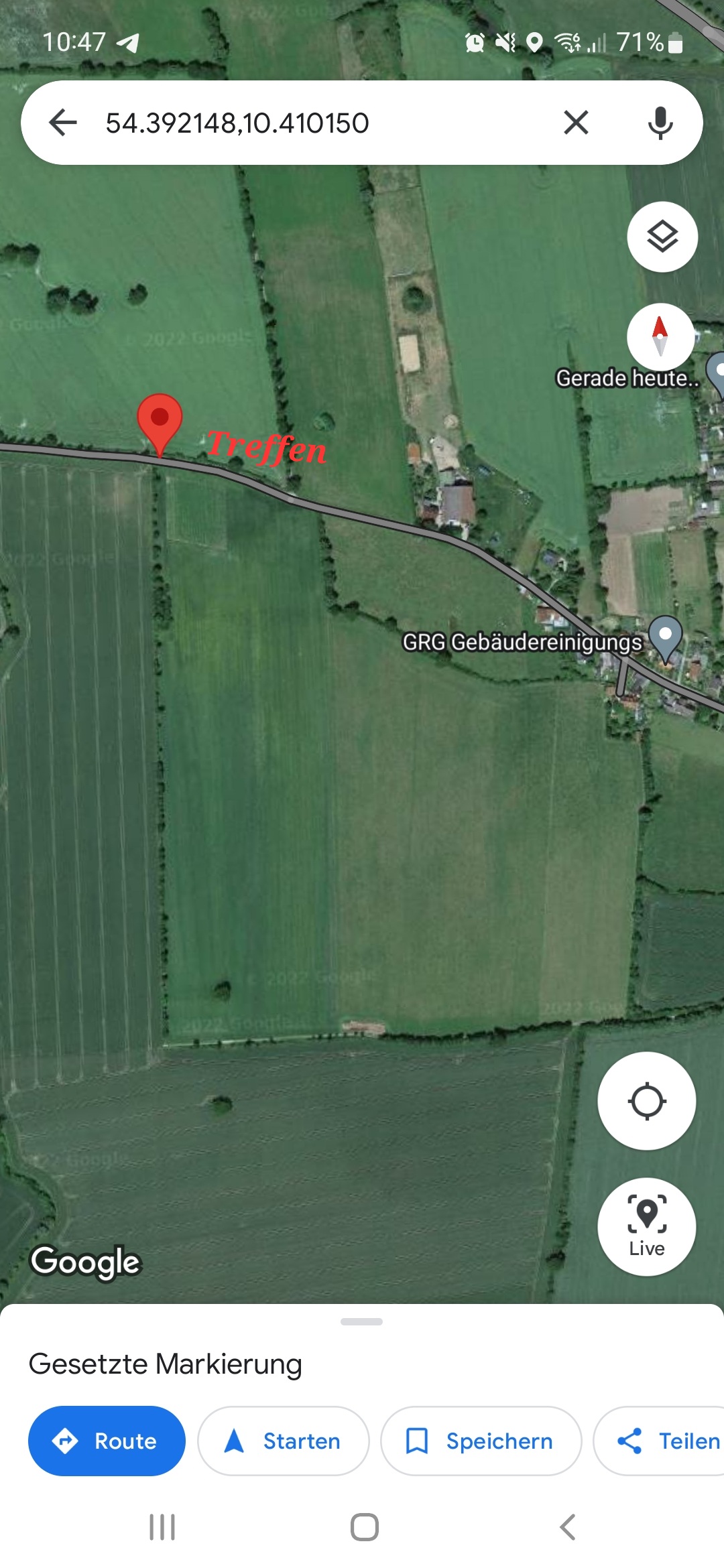Viewport: 724px width, 1568px height.
Task: Begin navigation with Starten
Action: pos(283,1441)
